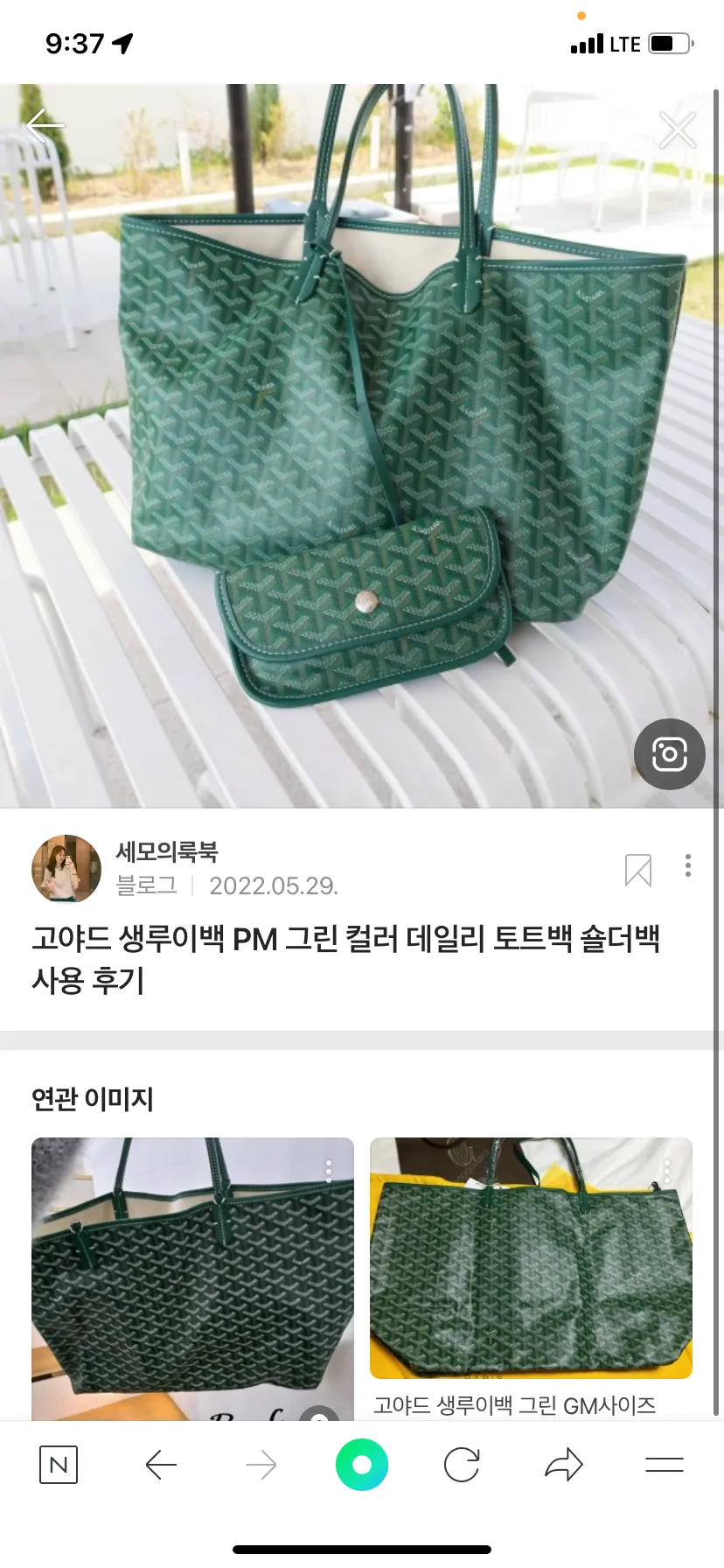Reload the current page

coord(462,1465)
